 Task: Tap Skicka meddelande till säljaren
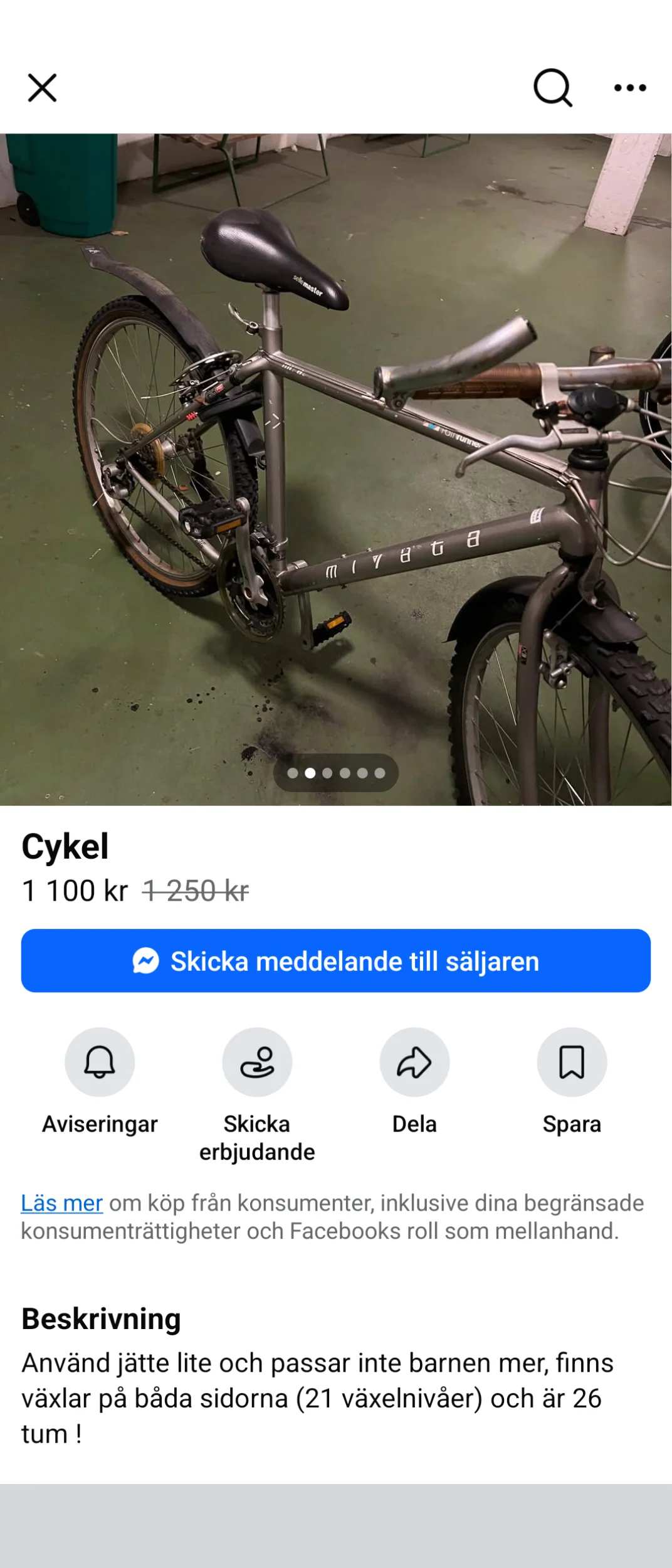[336, 961]
